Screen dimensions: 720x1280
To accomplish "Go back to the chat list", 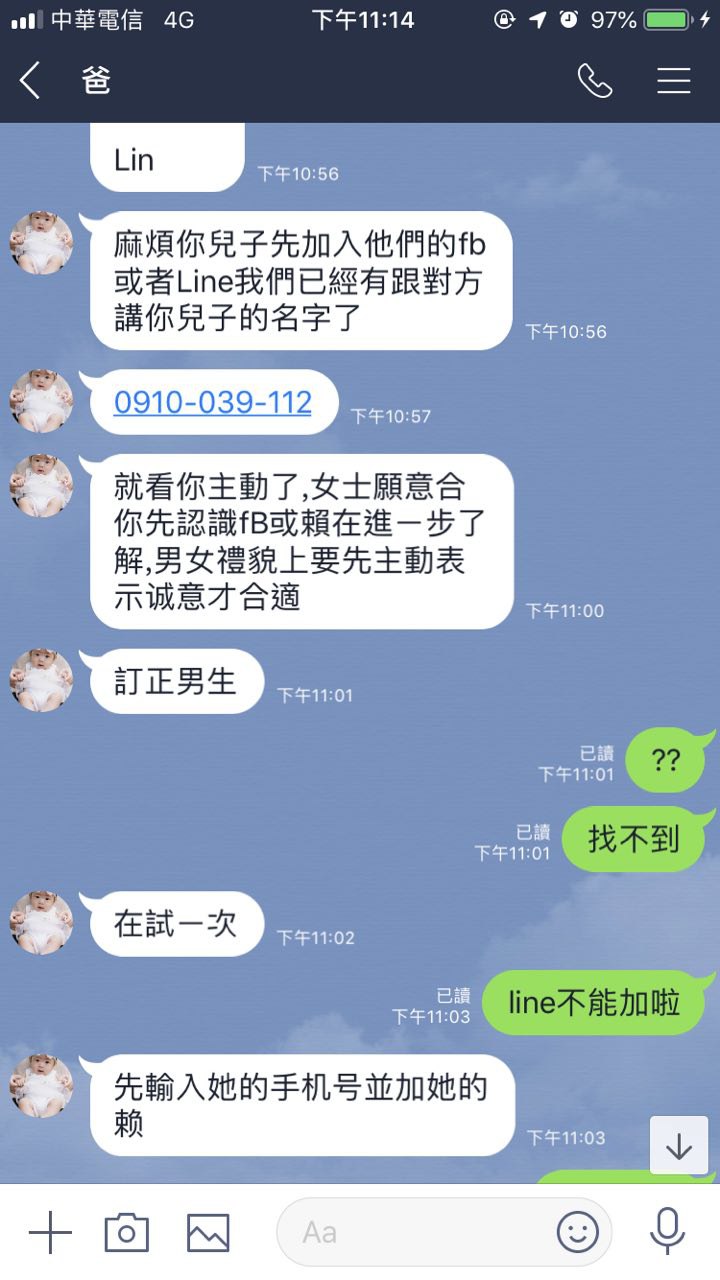I will click(x=30, y=81).
